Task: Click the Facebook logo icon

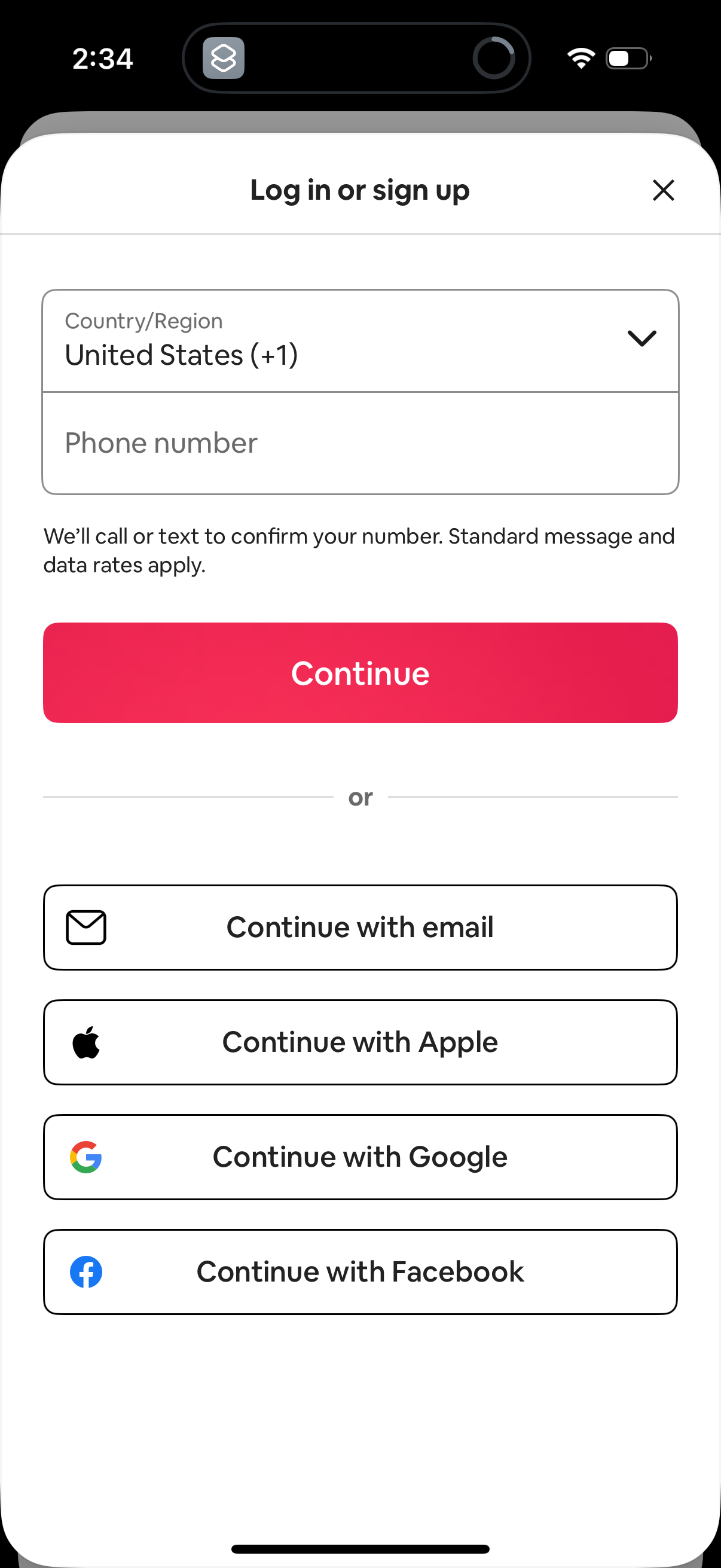Action: point(87,1271)
